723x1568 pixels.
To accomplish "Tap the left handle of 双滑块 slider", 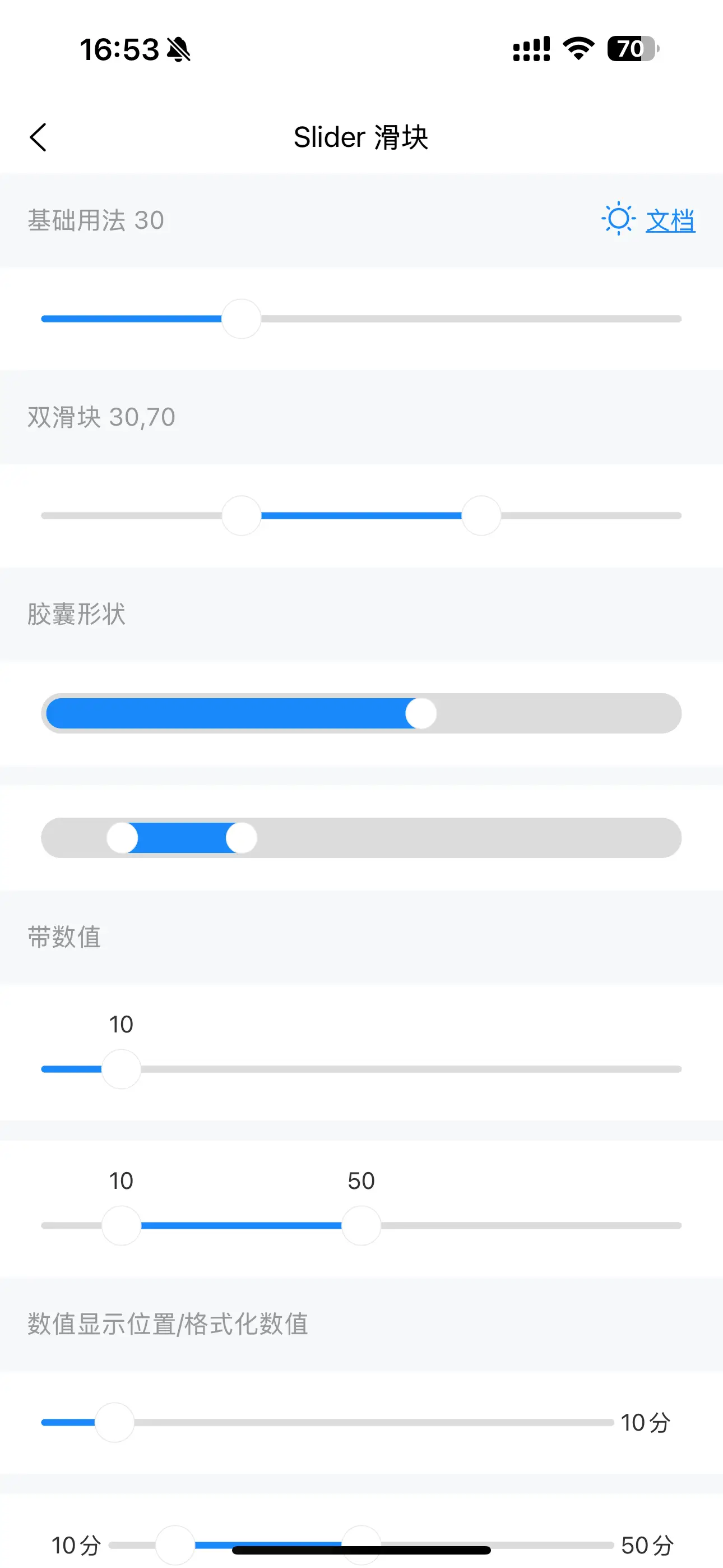I will point(241,515).
